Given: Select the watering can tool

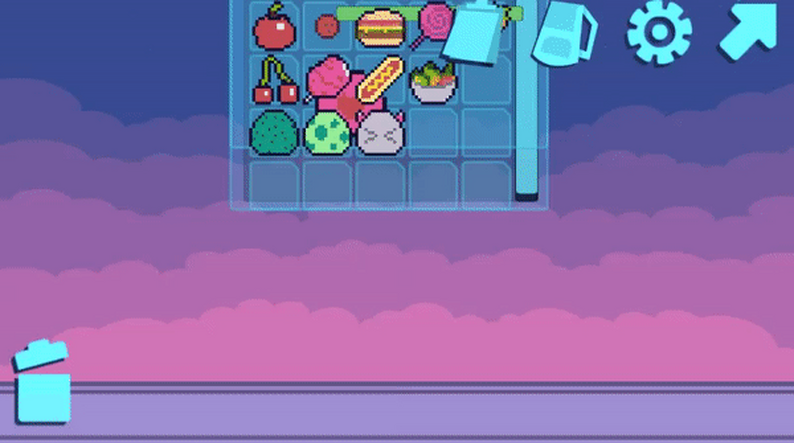Looking at the screenshot, I should [480, 30].
